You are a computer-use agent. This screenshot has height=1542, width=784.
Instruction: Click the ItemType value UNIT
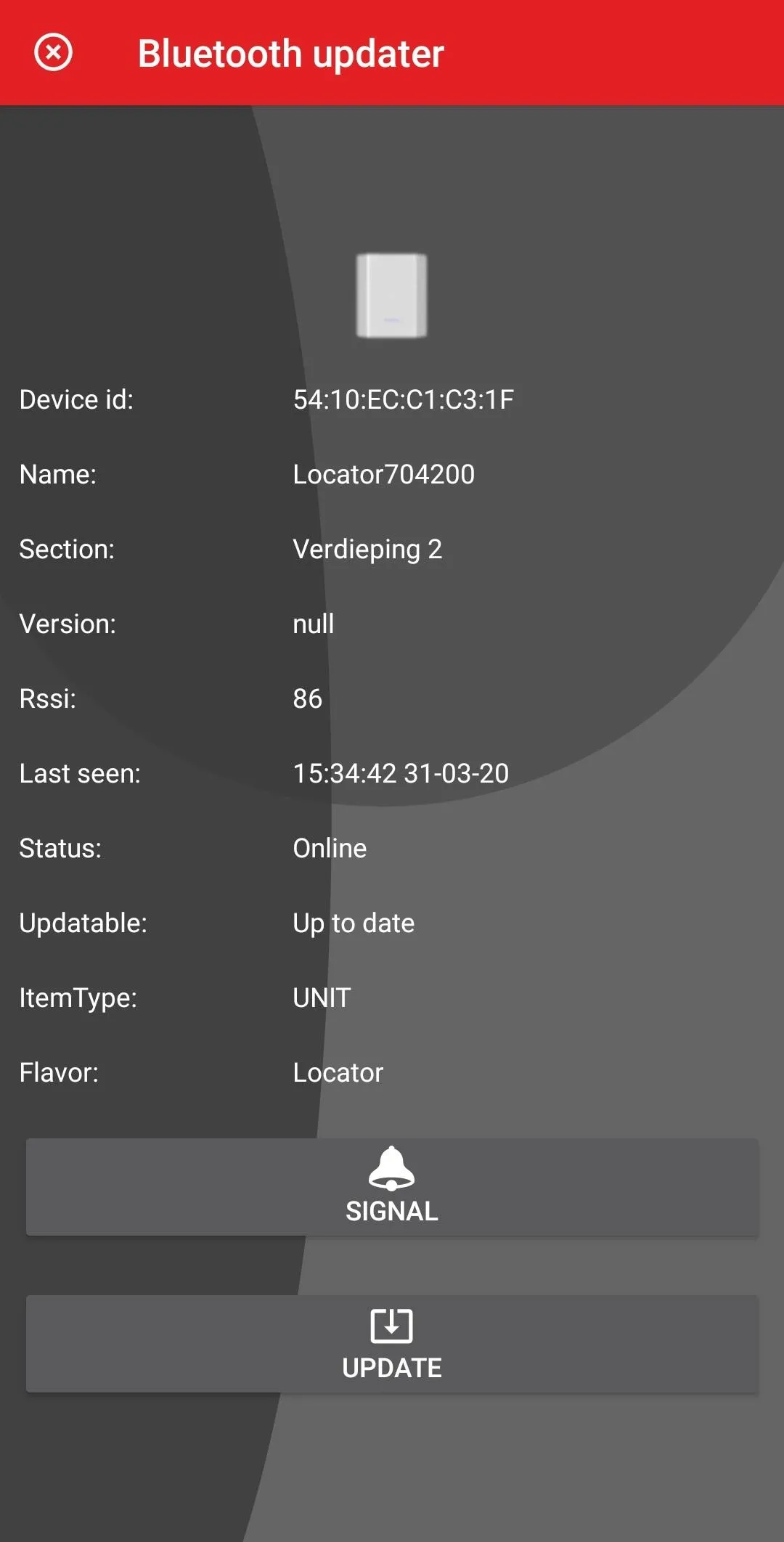click(319, 998)
